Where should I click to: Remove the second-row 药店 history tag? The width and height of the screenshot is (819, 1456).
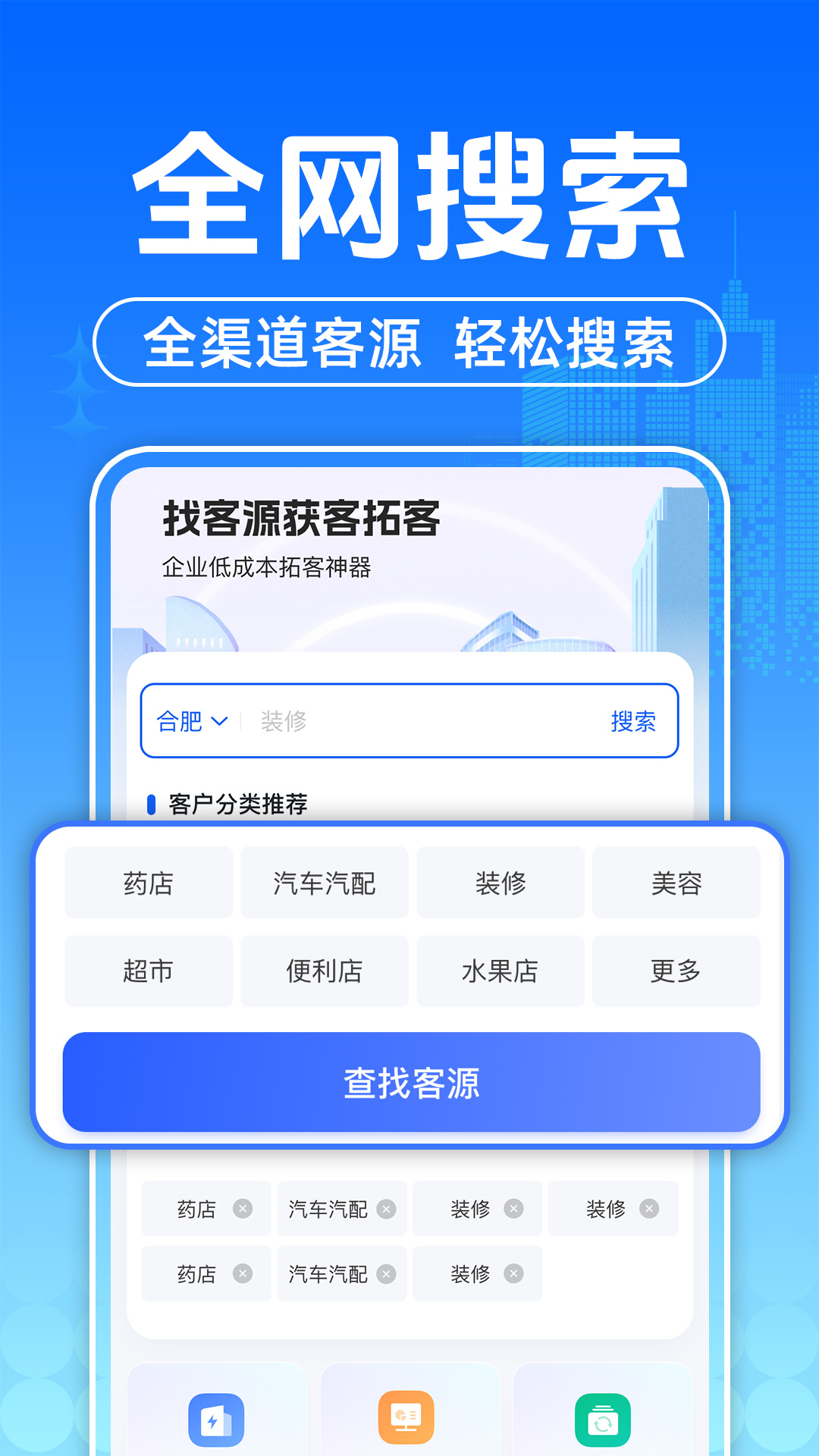pyautogui.click(x=243, y=1274)
